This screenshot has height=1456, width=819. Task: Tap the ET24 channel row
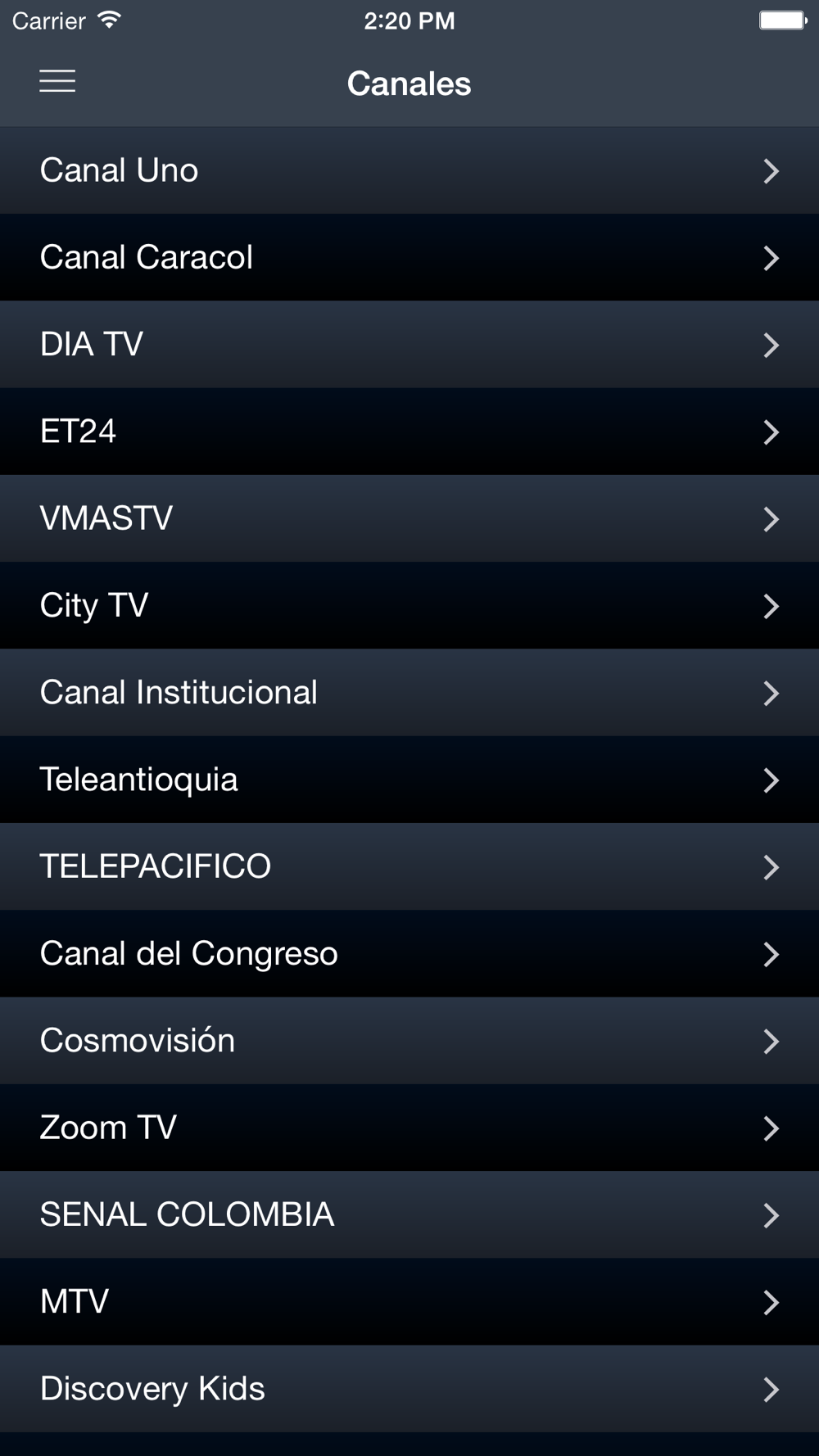click(409, 432)
